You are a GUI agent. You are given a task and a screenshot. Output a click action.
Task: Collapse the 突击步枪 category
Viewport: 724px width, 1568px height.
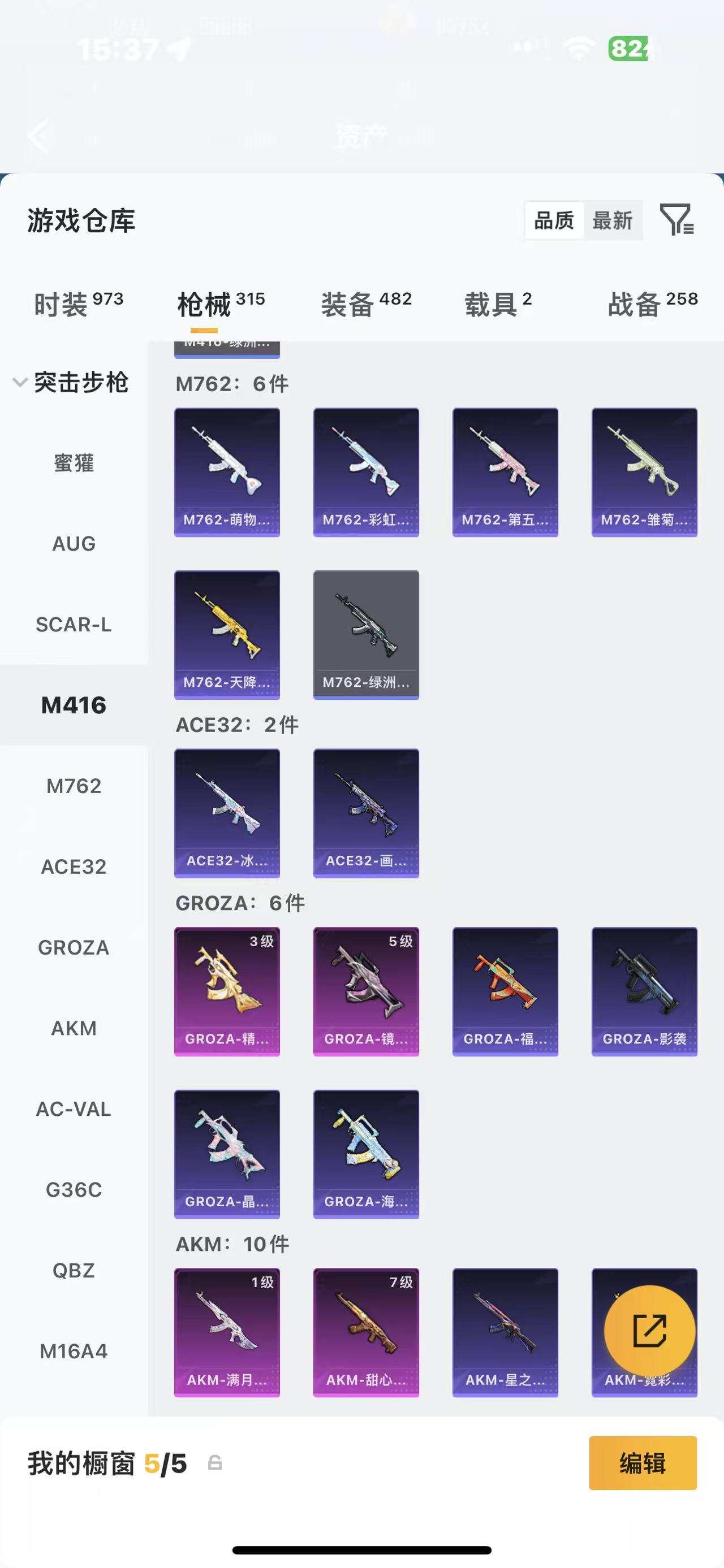(72, 382)
